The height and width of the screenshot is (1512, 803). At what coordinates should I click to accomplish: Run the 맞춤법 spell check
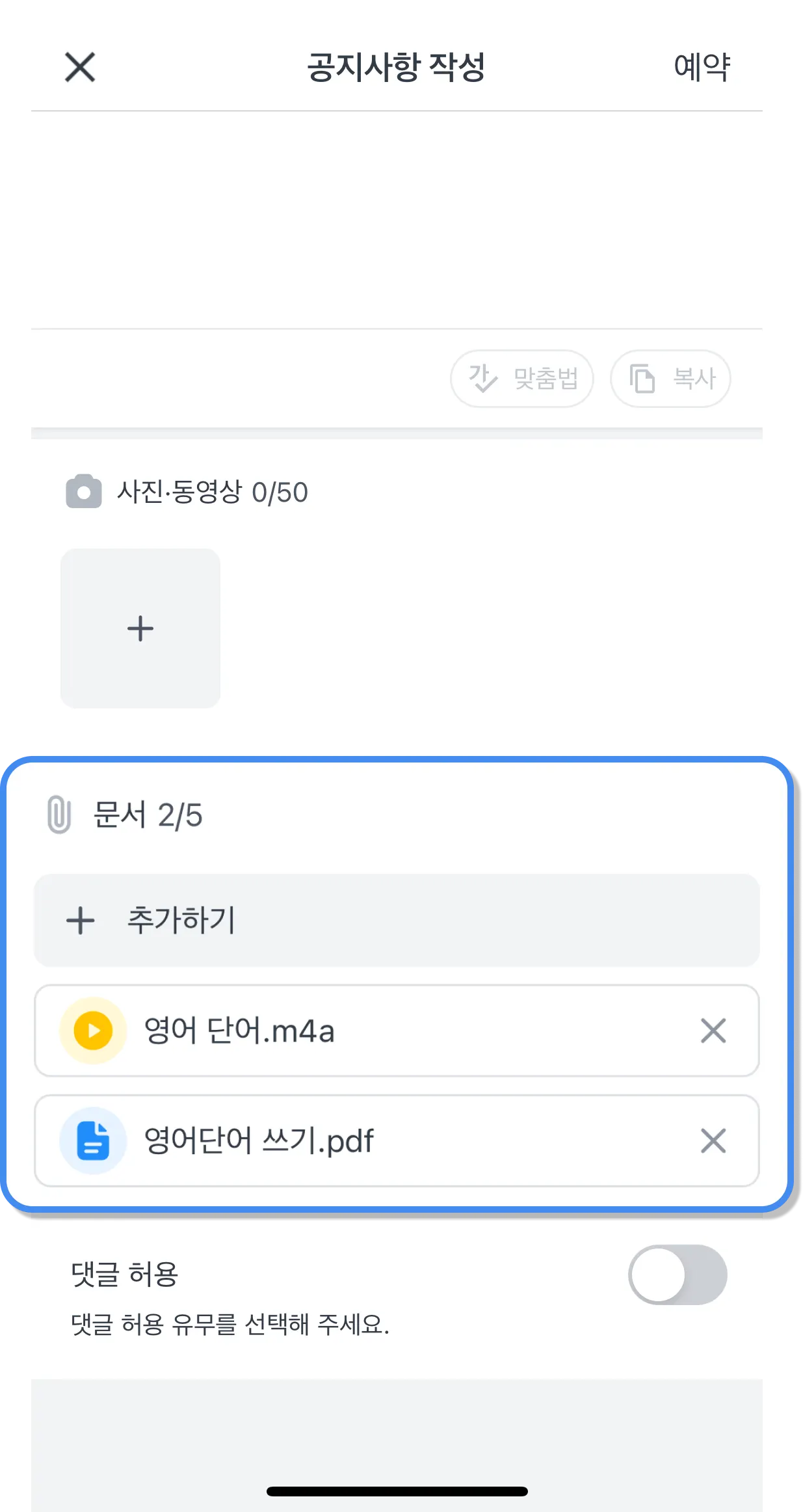click(522, 379)
